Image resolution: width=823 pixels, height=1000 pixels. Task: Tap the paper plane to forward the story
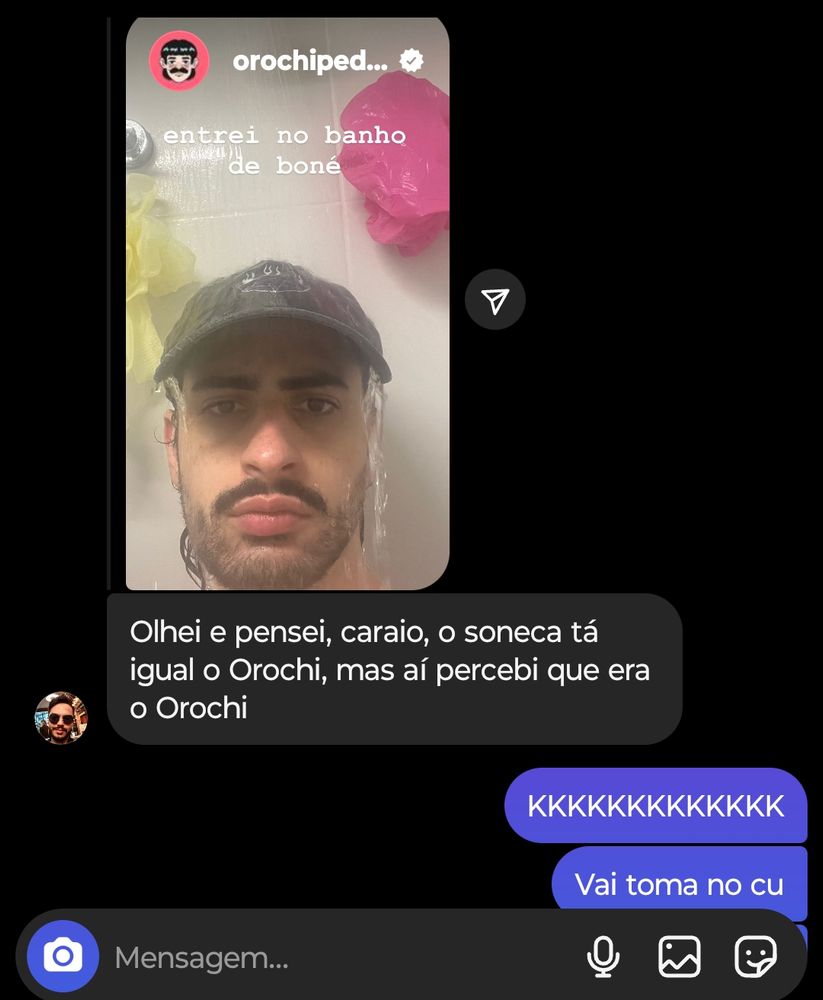coord(495,298)
